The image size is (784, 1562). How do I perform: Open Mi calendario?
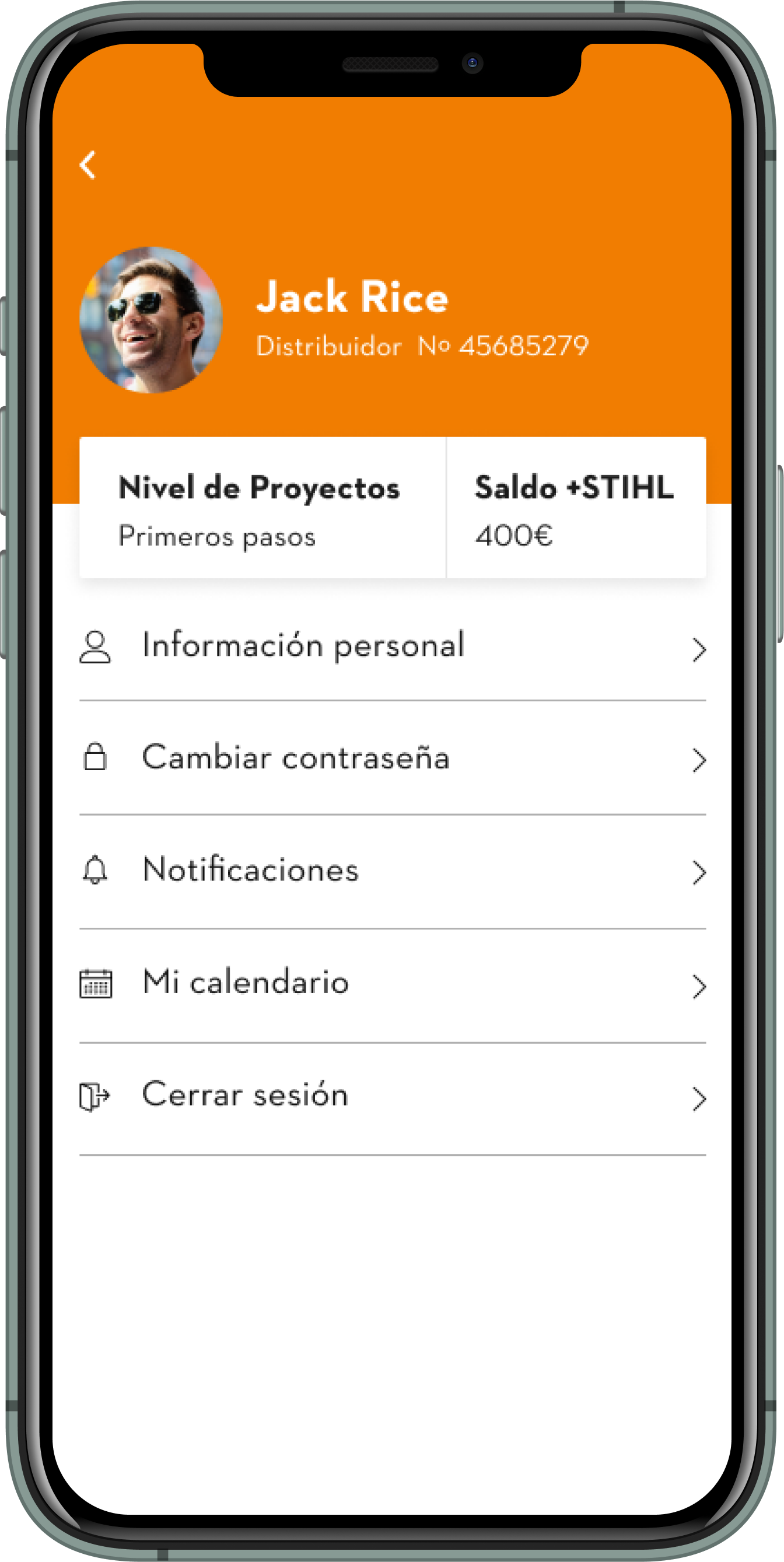pos(393,984)
